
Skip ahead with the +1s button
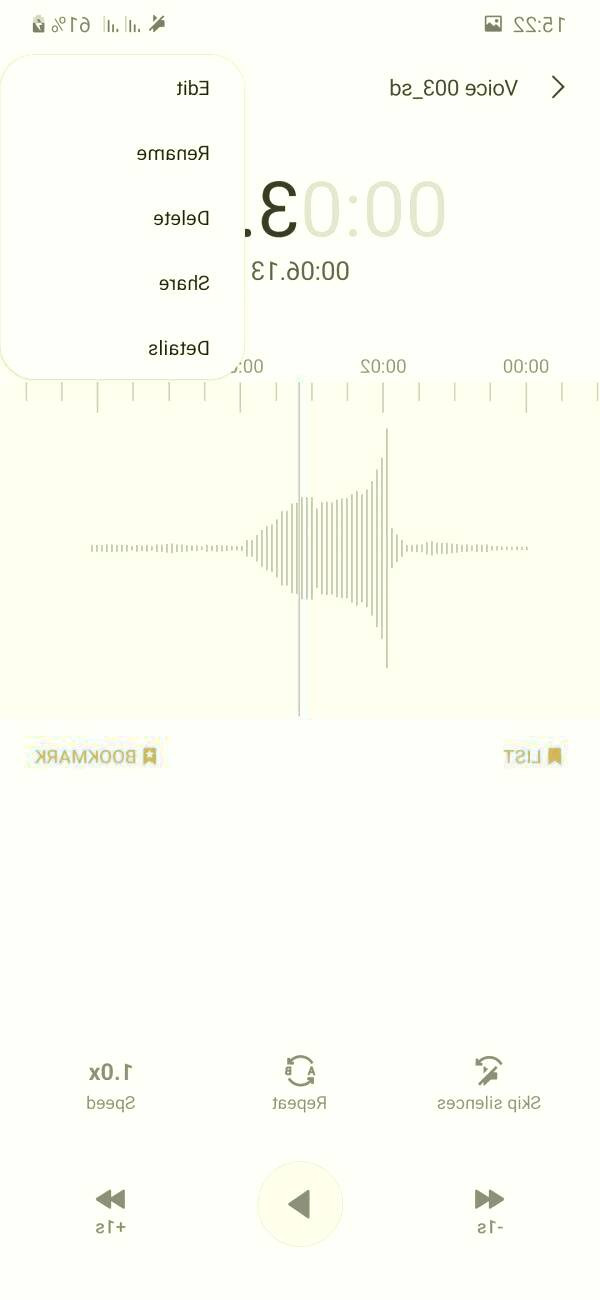point(110,1209)
